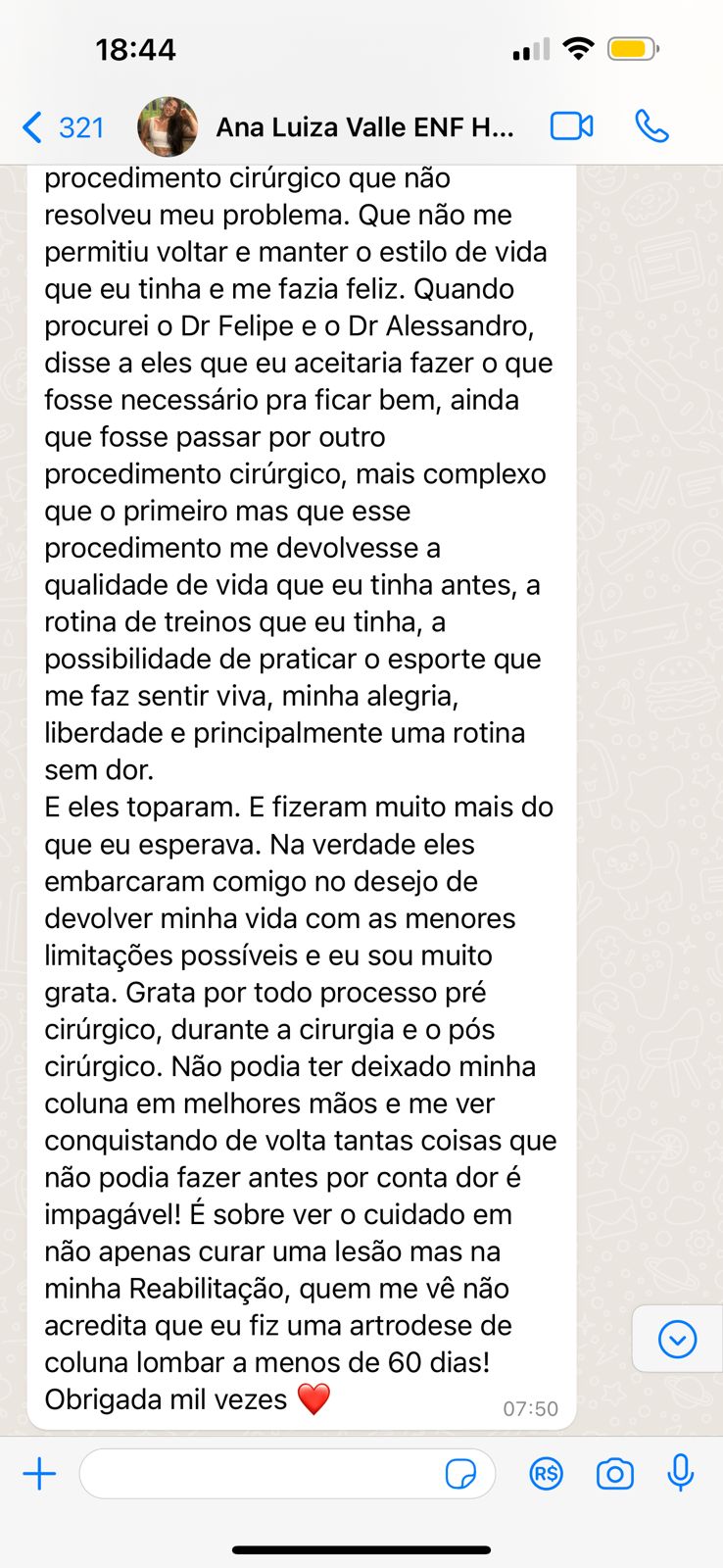This screenshot has height=1568, width=723.
Task: Tap the message input field
Action: point(260,1473)
